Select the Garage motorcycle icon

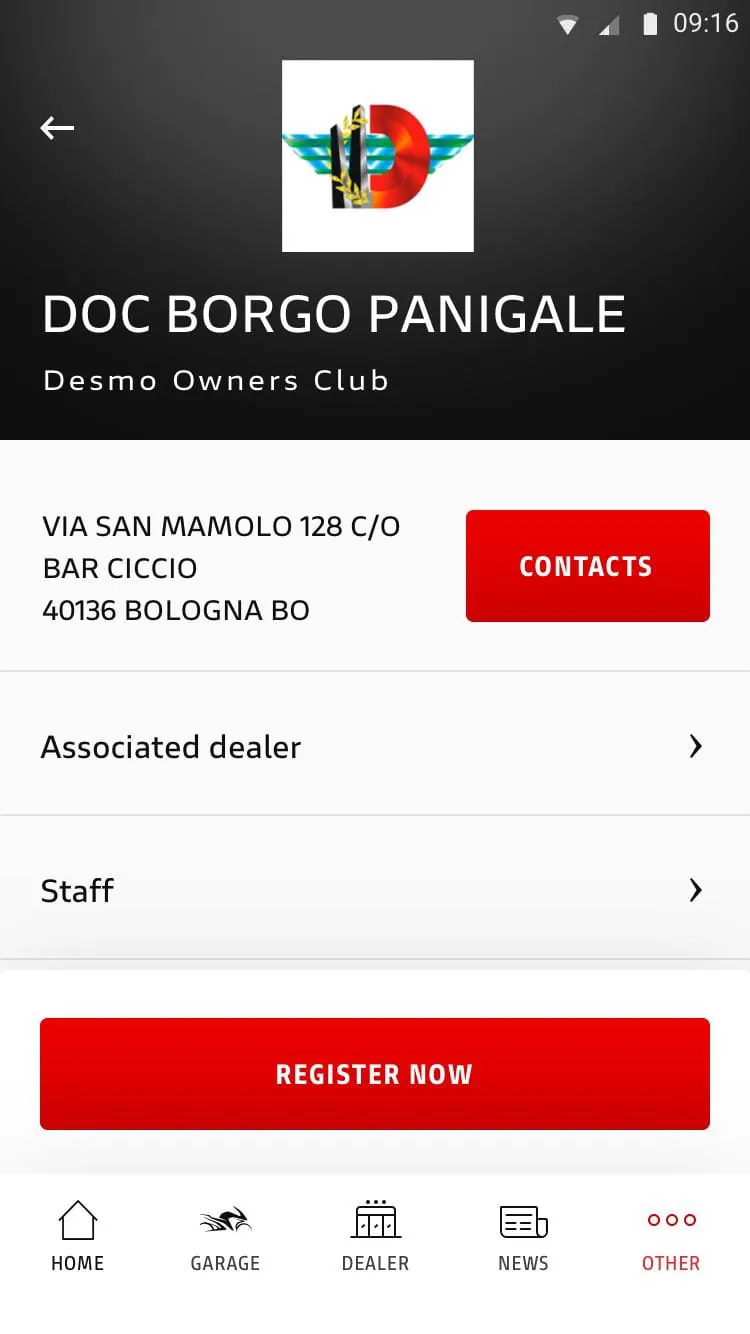point(224,1219)
